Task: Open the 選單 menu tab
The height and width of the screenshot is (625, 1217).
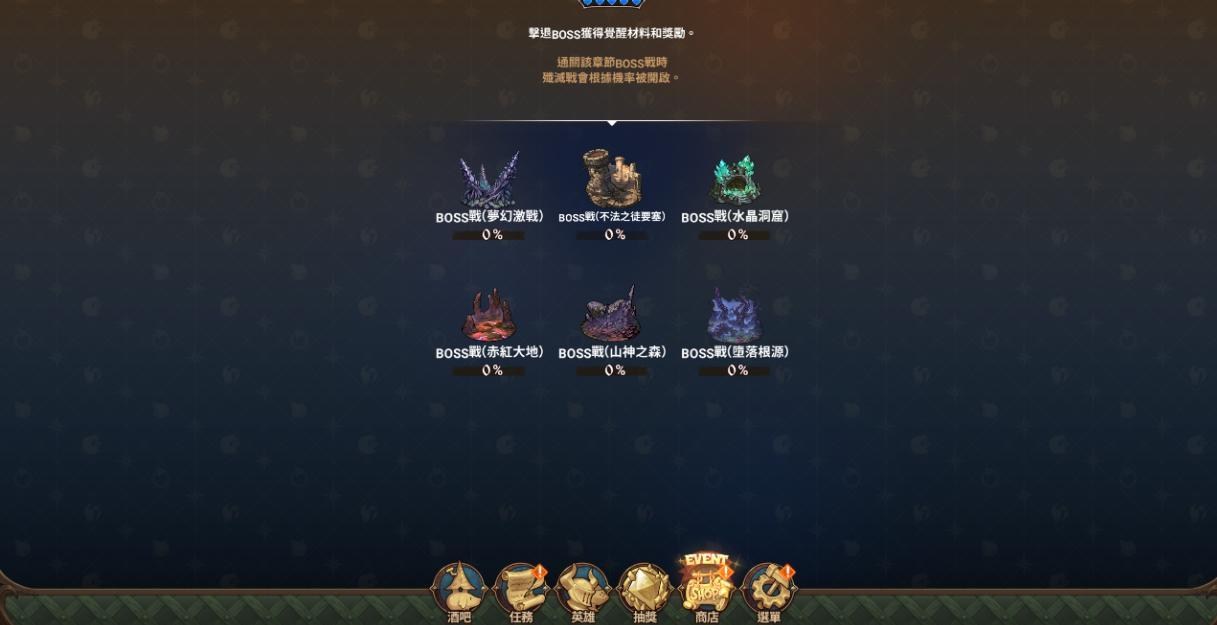Action: [769, 591]
